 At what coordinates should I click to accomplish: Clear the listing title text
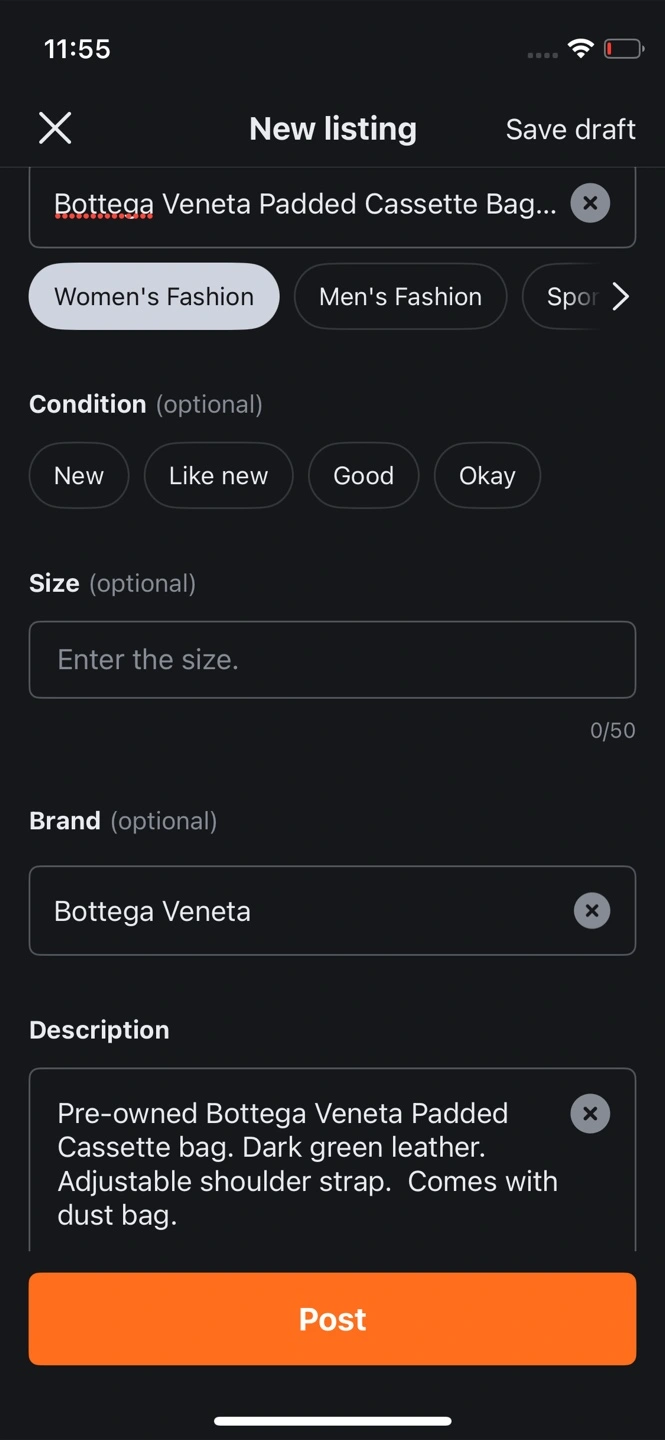[590, 203]
